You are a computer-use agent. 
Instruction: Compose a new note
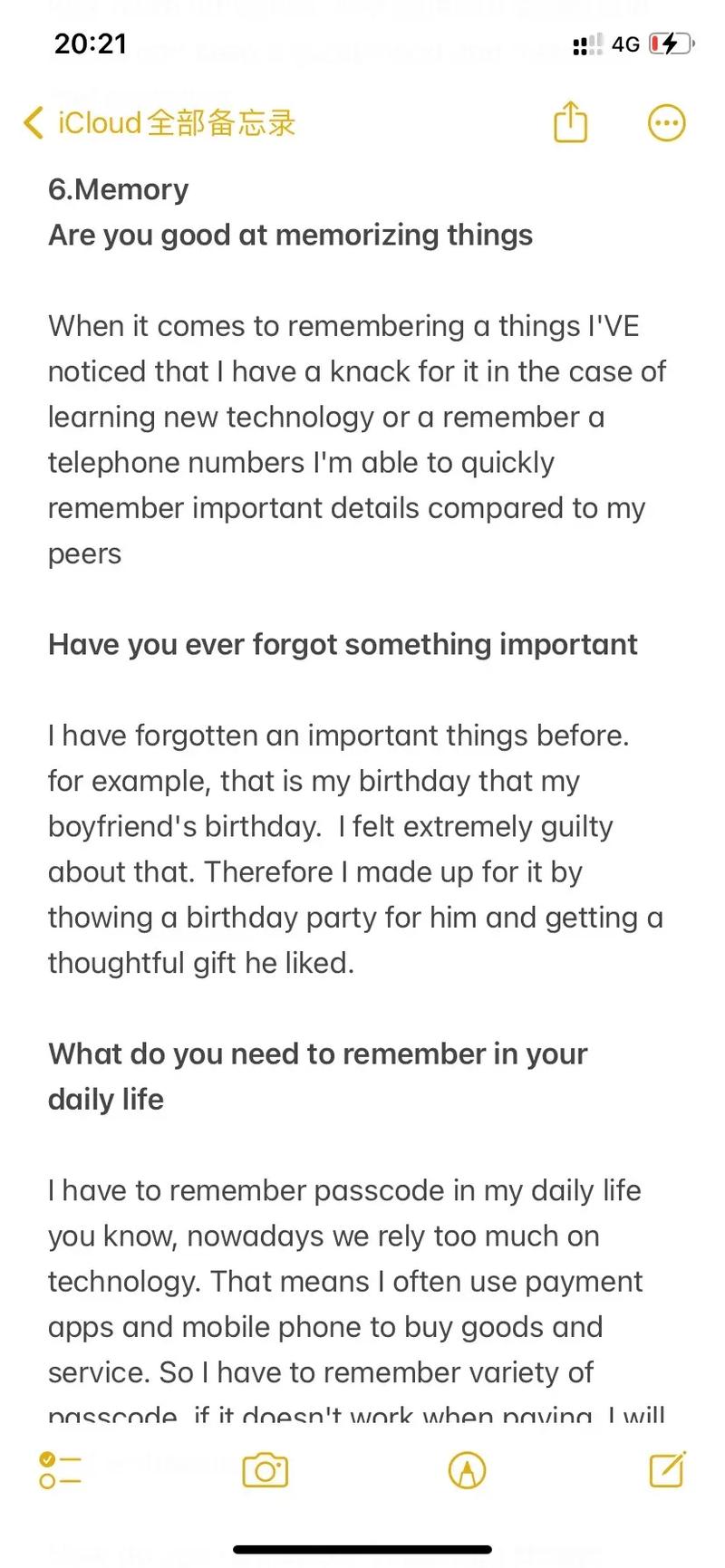click(x=668, y=1469)
